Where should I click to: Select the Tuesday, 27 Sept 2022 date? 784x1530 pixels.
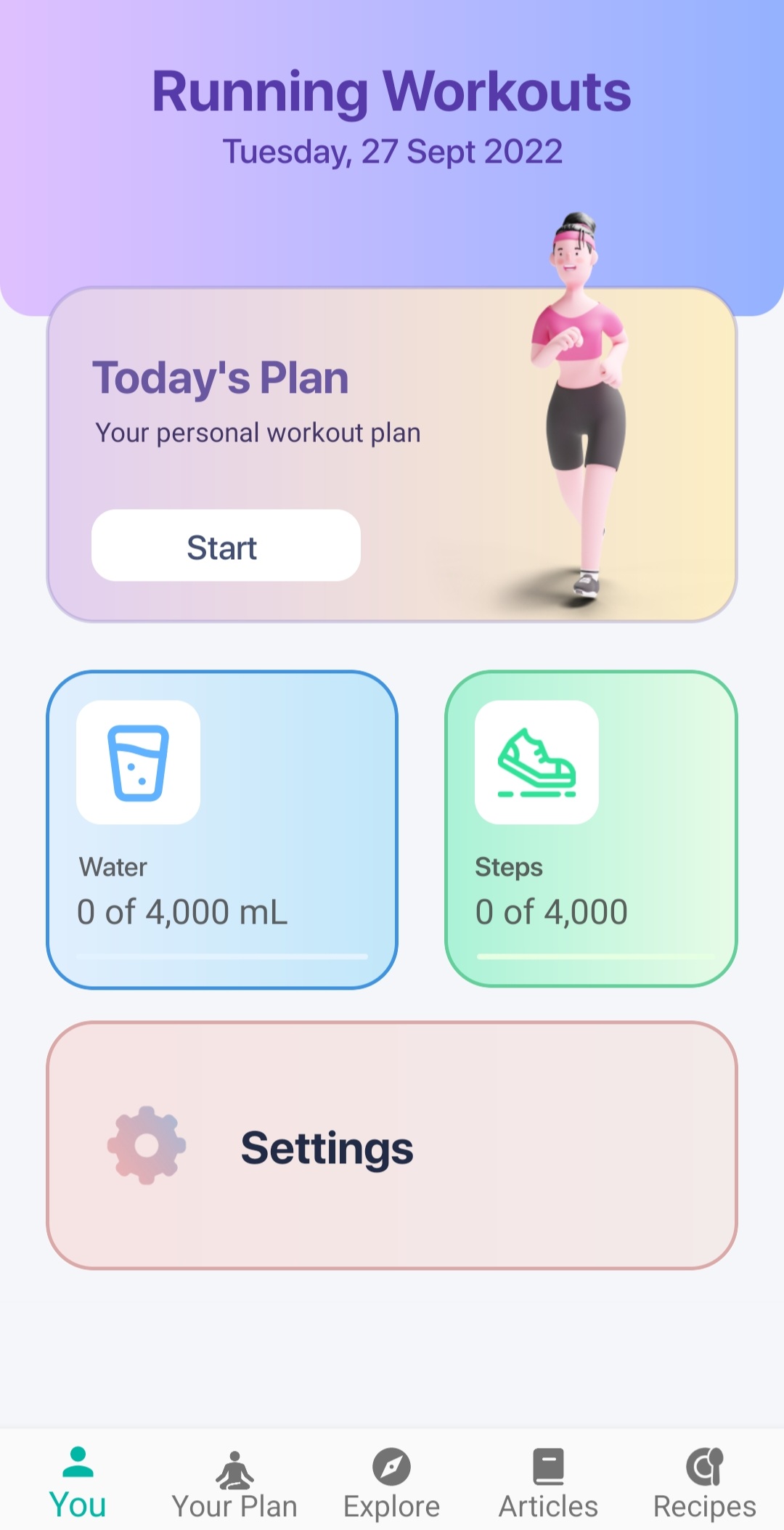click(x=392, y=150)
